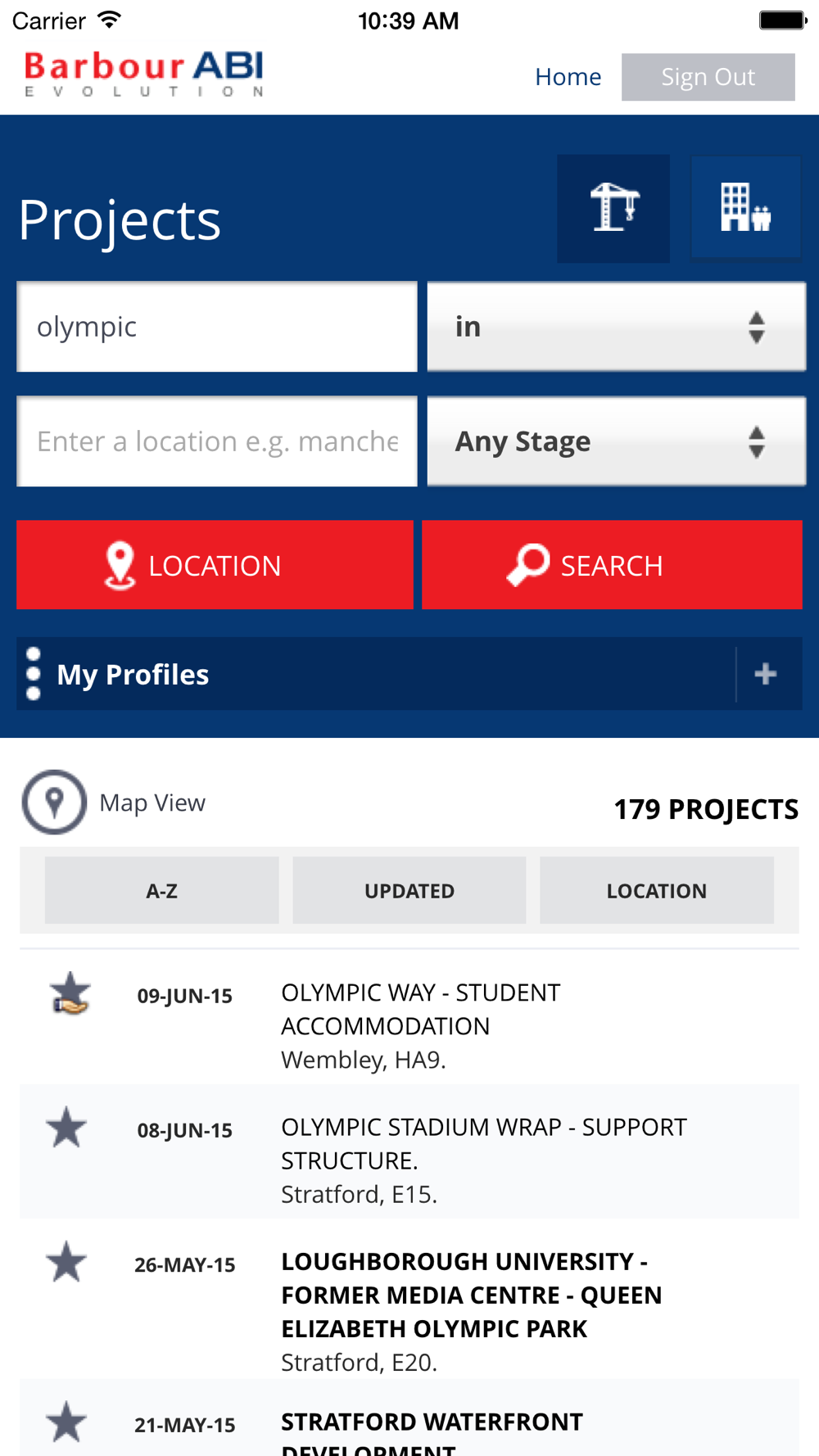
Task: Switch to Map View
Action: click(115, 803)
